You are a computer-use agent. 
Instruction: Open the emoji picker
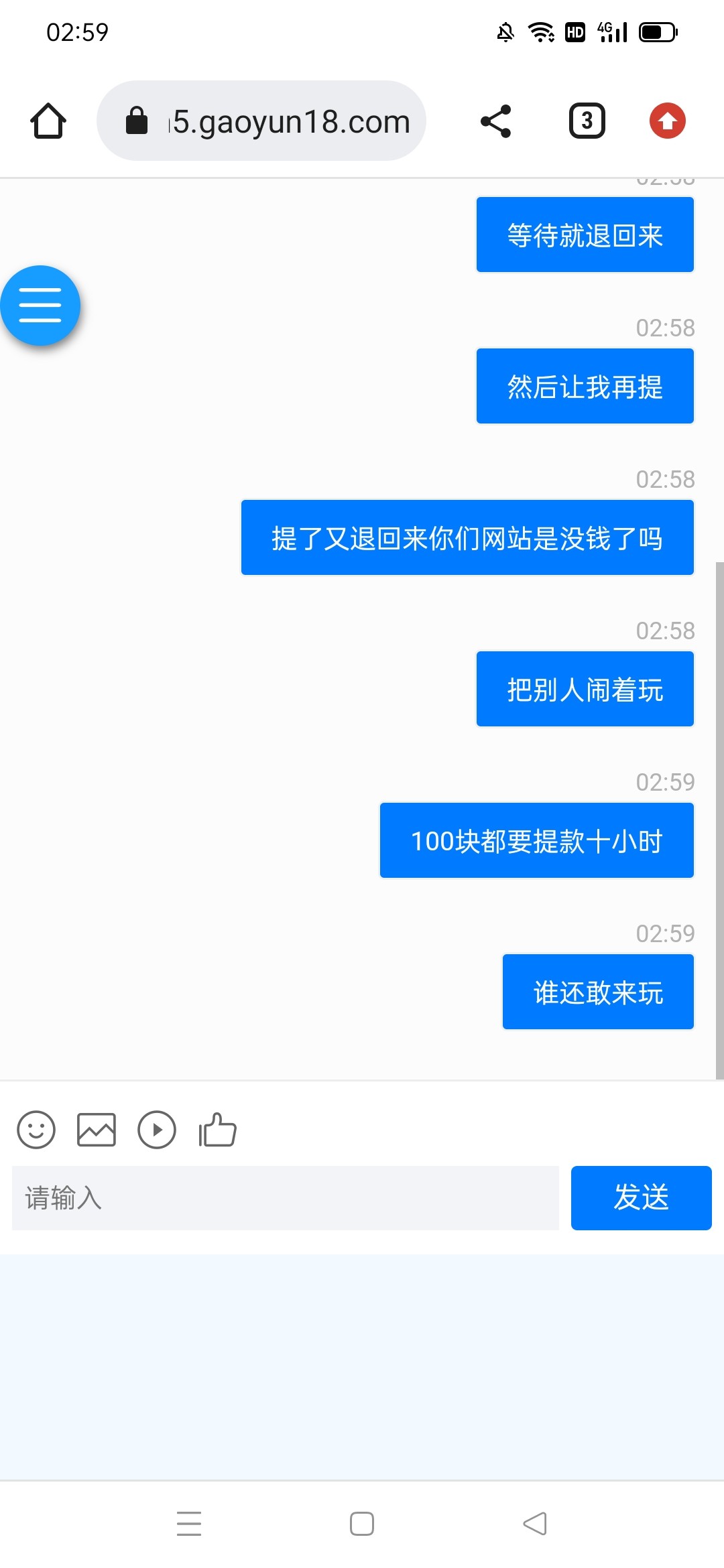tap(36, 1130)
